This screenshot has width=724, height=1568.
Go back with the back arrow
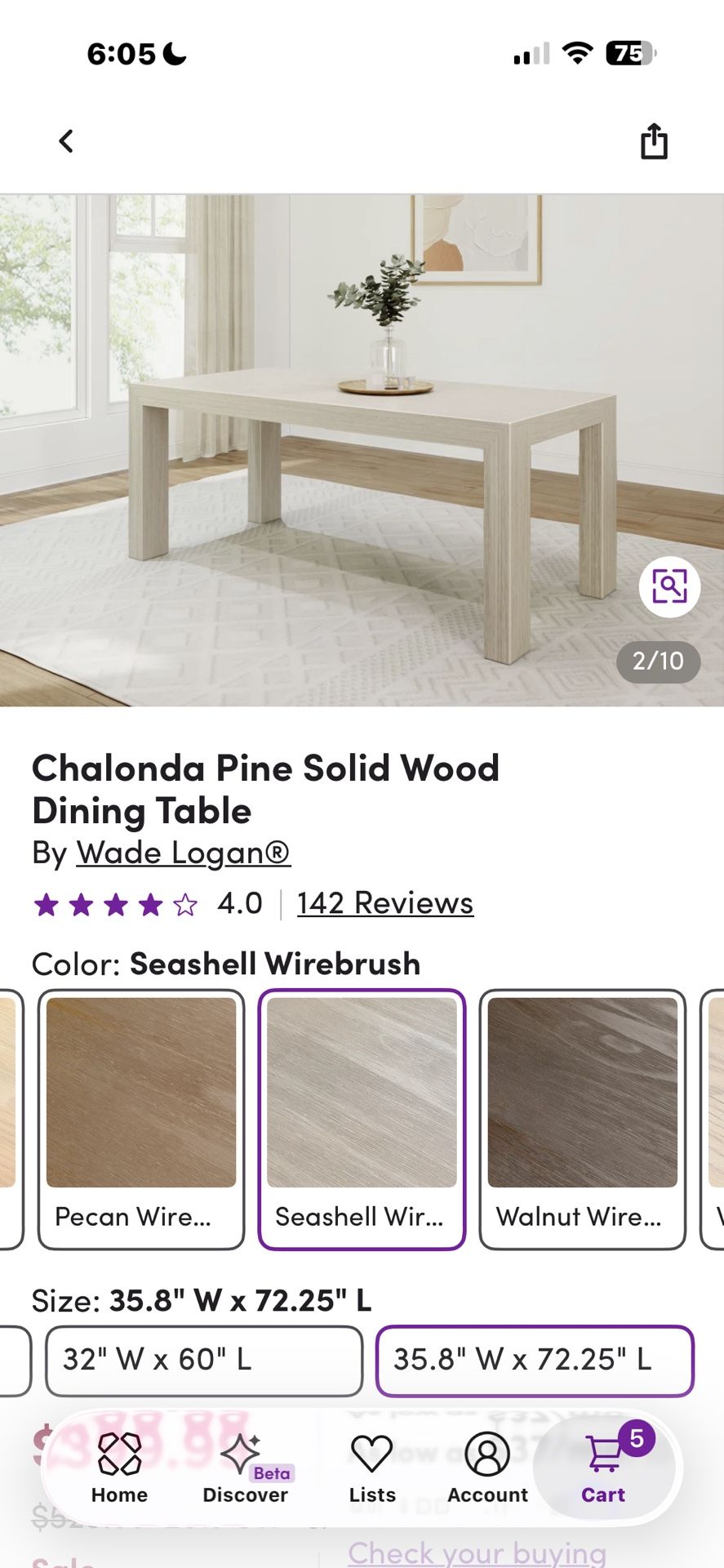pos(66,140)
